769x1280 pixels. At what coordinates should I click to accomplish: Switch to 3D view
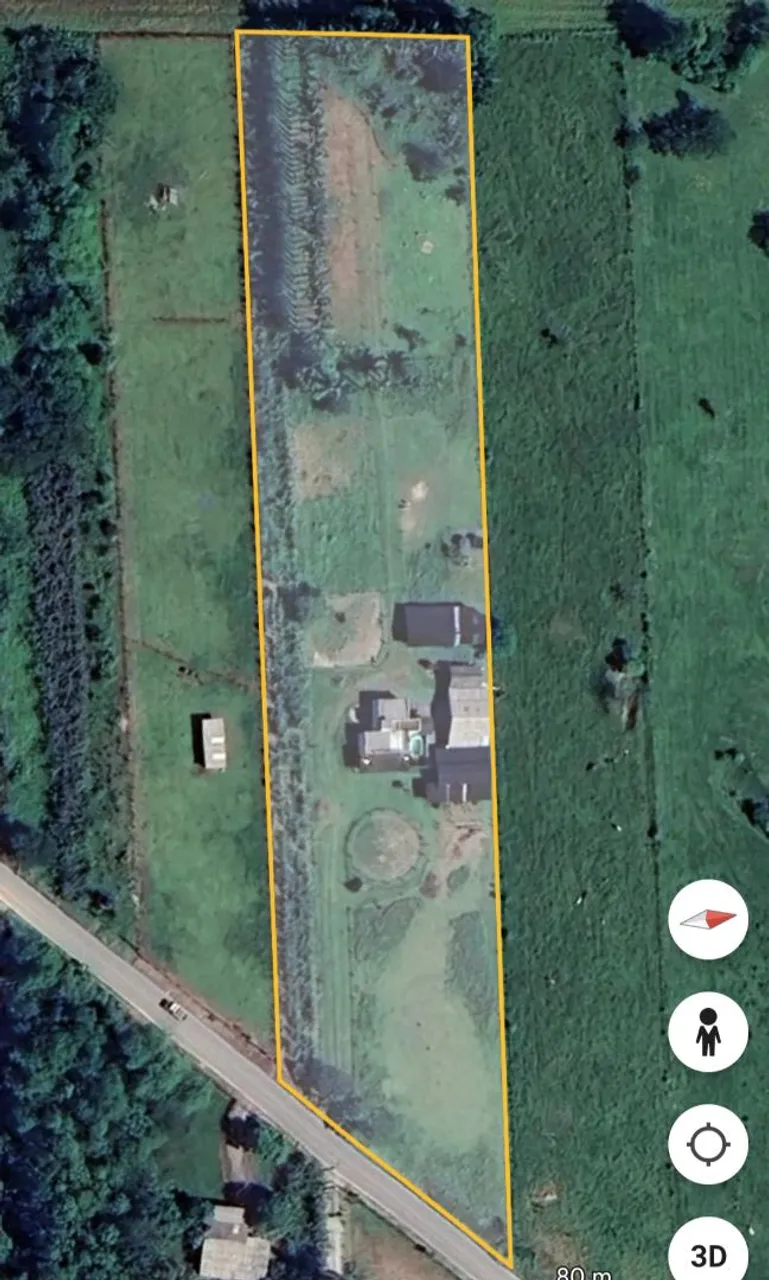[x=708, y=1253]
